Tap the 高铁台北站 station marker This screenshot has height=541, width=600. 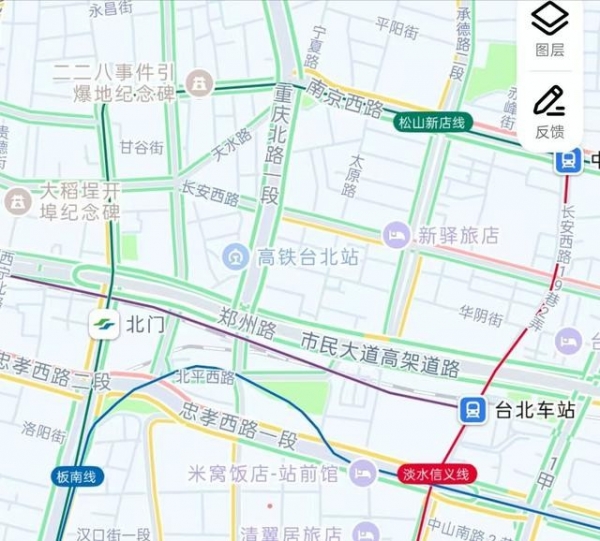[x=236, y=257]
